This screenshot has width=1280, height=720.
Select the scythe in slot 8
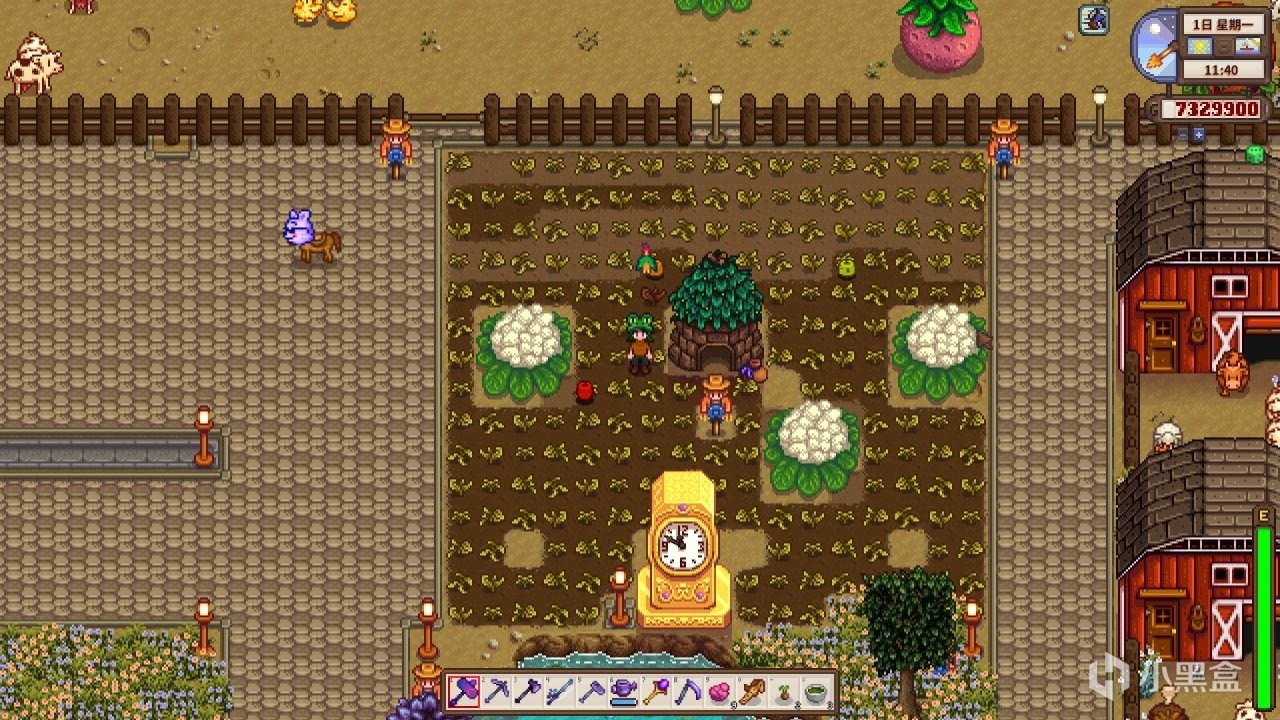pos(687,691)
